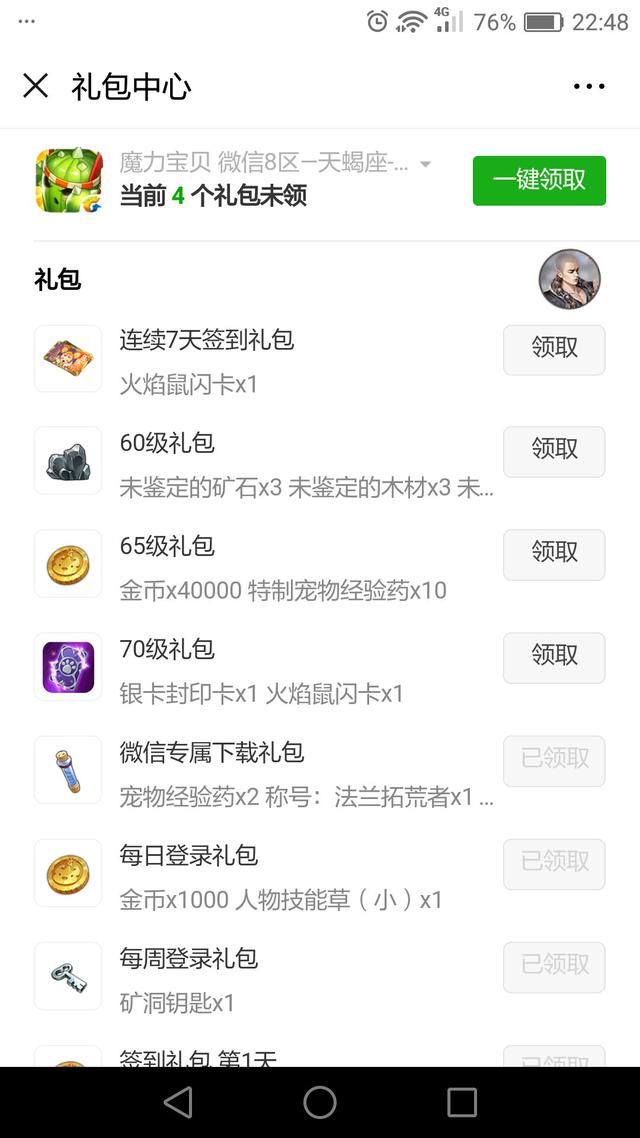Viewport: 640px width, 1138px height.
Task: Go back using the system back button
Action: (x=178, y=1102)
